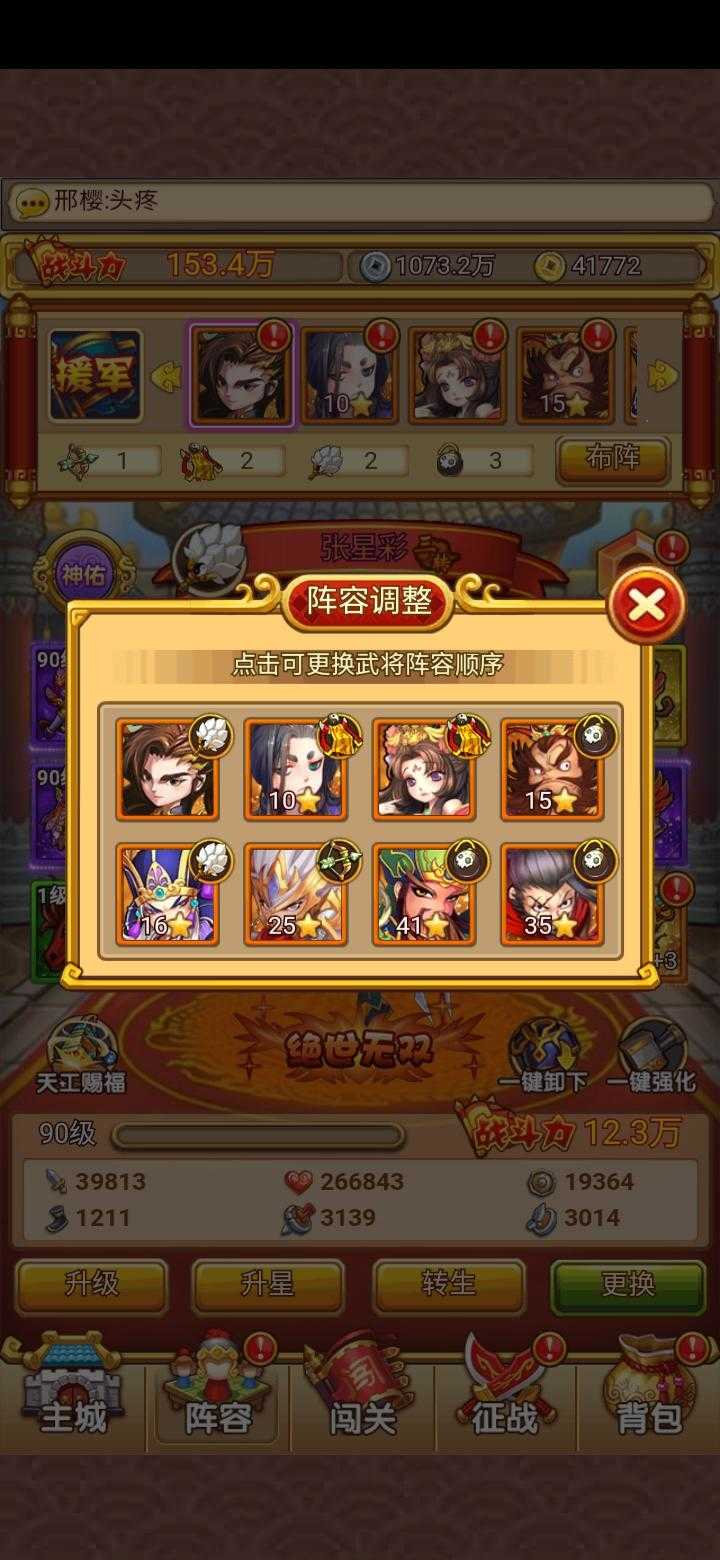Select the level 10 dark-haired hero in dialog
The image size is (720, 1560).
[x=296, y=769]
